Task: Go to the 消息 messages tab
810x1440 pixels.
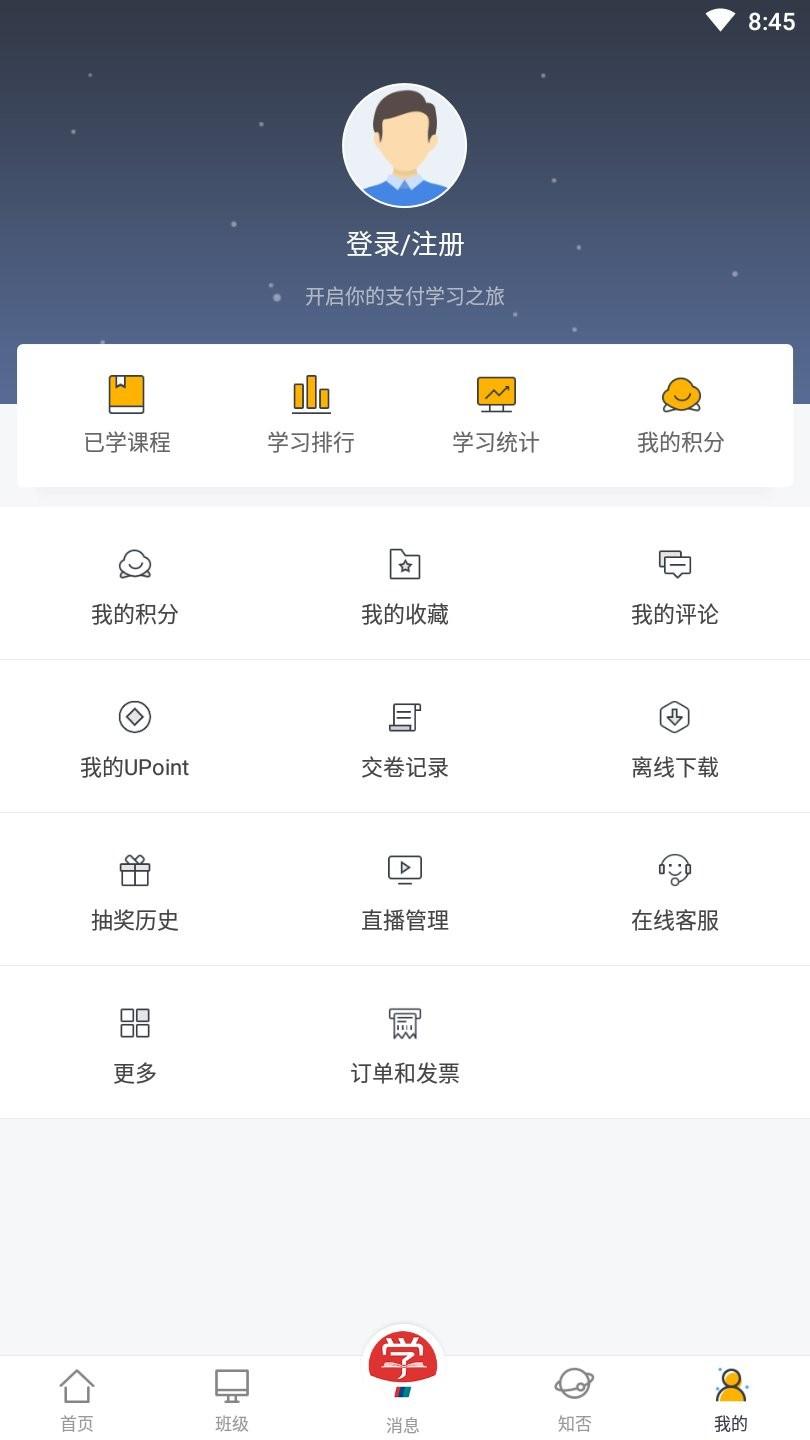Action: pyautogui.click(x=403, y=1385)
